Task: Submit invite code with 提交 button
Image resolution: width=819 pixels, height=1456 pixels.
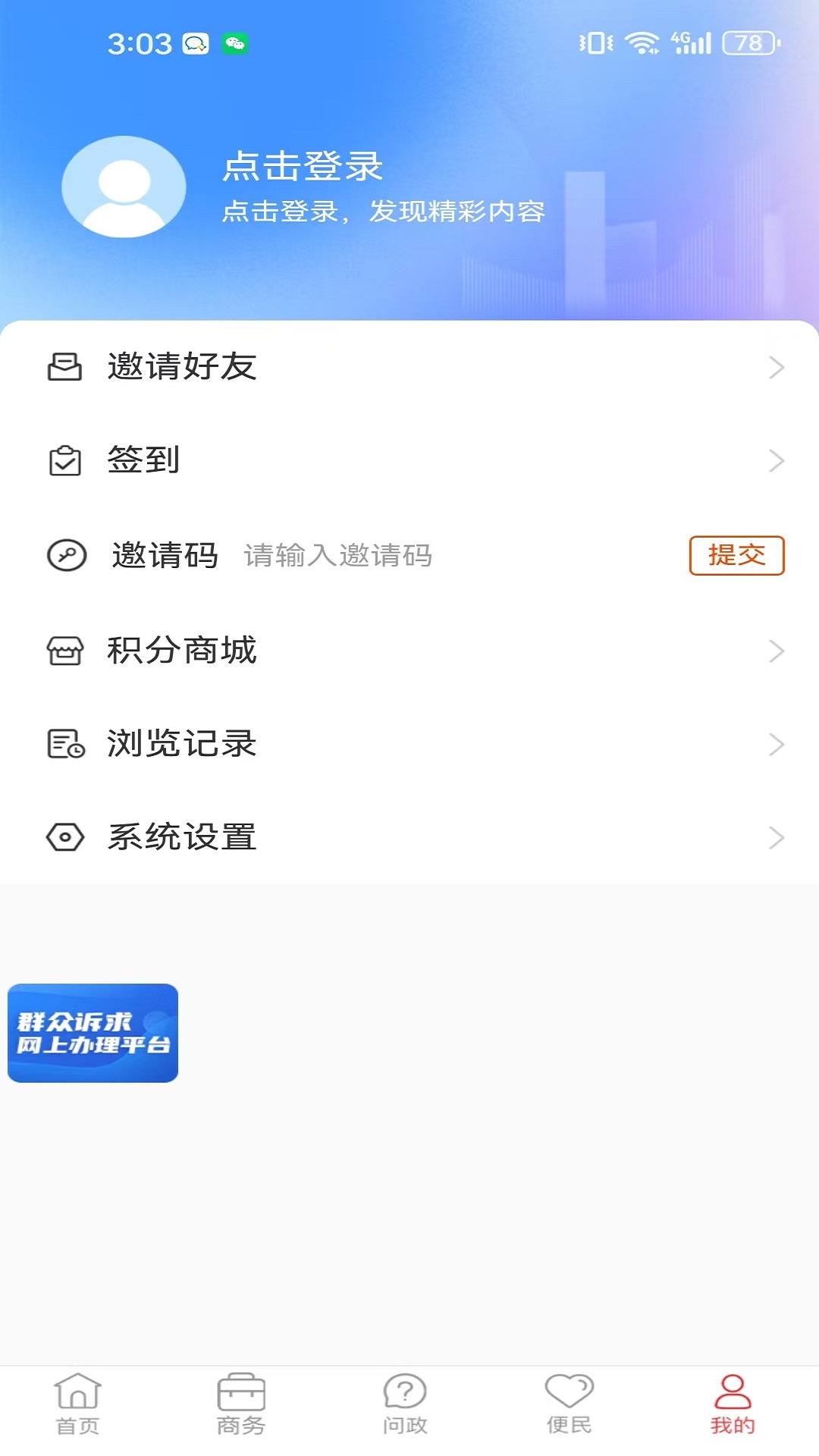Action: (736, 556)
